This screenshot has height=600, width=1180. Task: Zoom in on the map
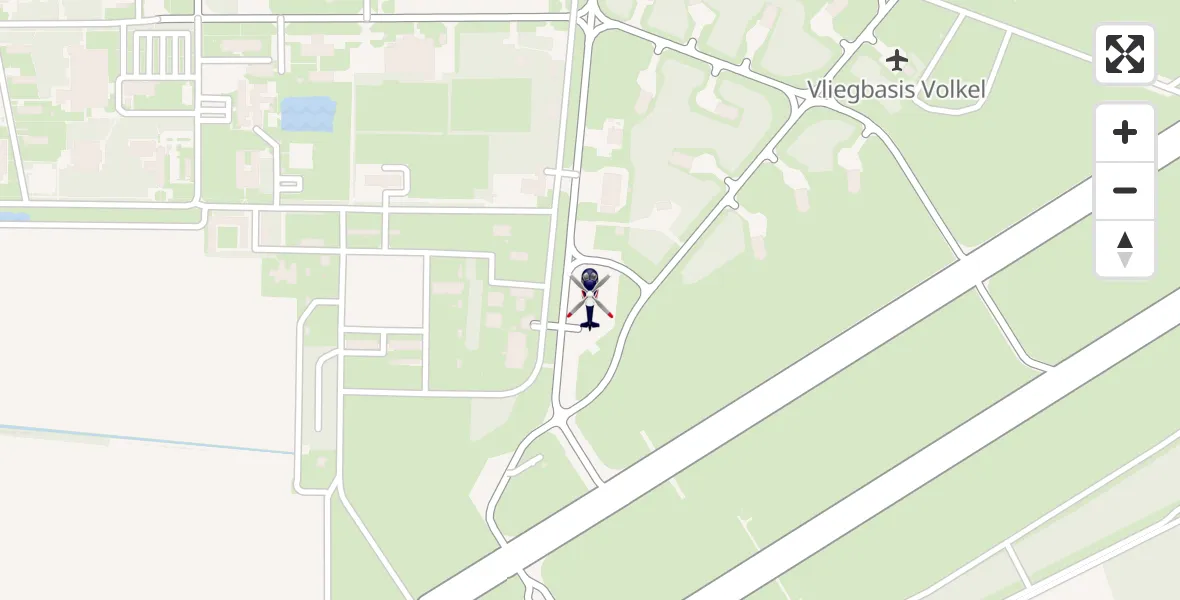coord(1125,133)
